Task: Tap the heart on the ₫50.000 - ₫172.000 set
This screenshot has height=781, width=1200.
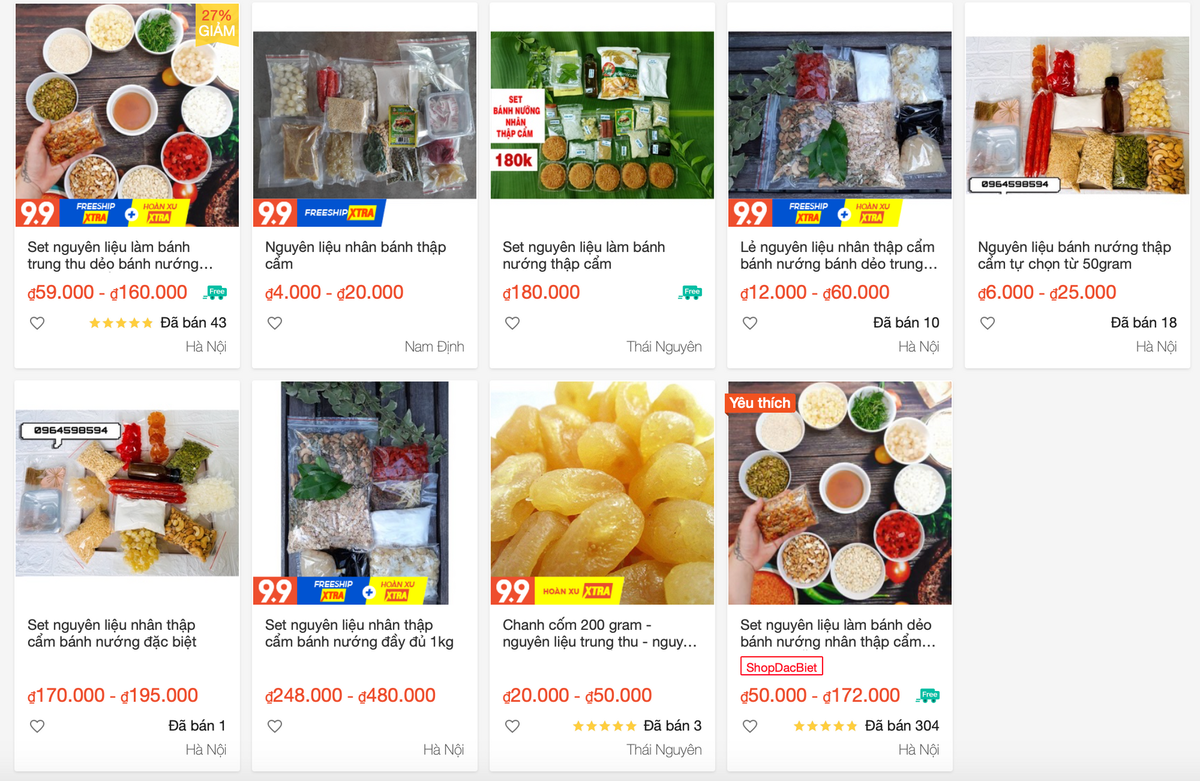Action: pos(750,726)
